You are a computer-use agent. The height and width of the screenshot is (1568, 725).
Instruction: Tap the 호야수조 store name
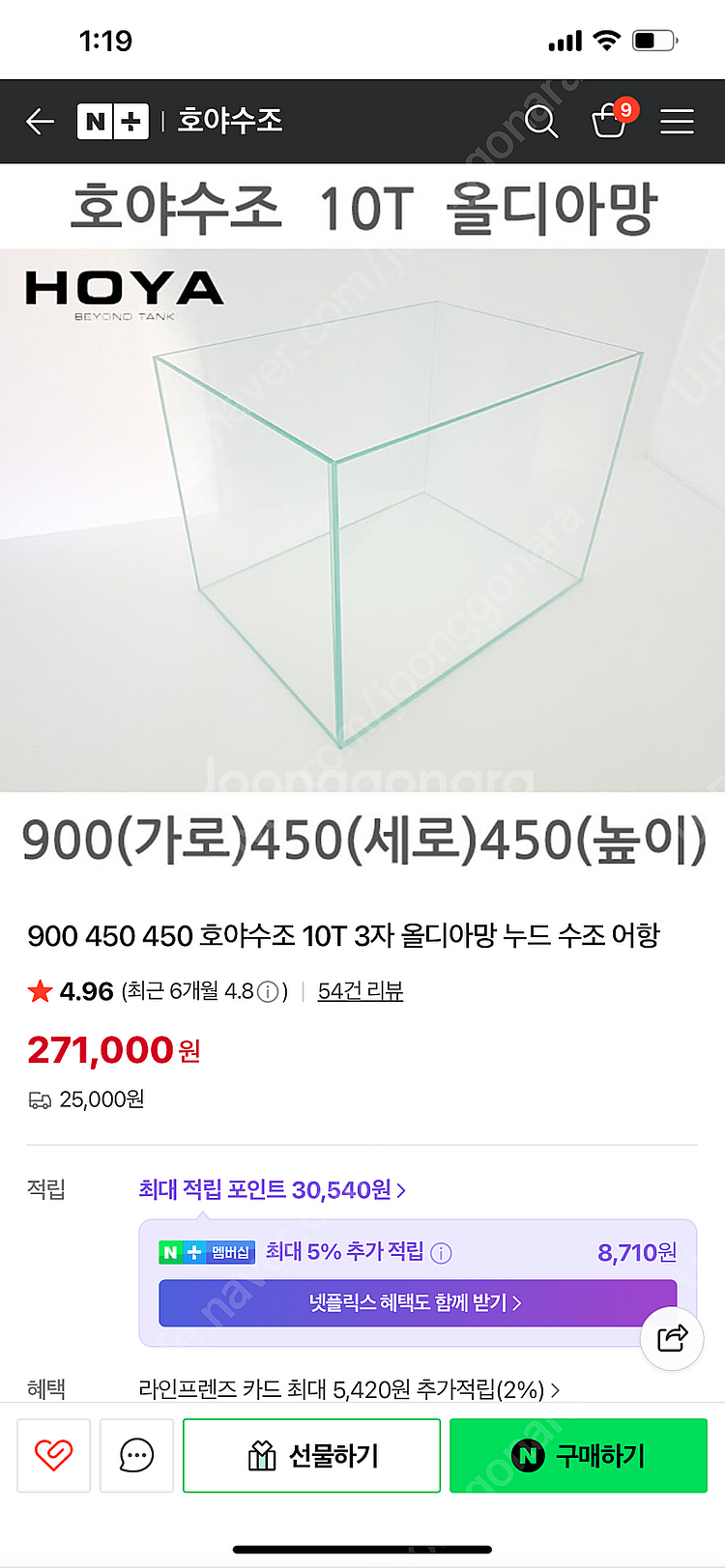[229, 122]
